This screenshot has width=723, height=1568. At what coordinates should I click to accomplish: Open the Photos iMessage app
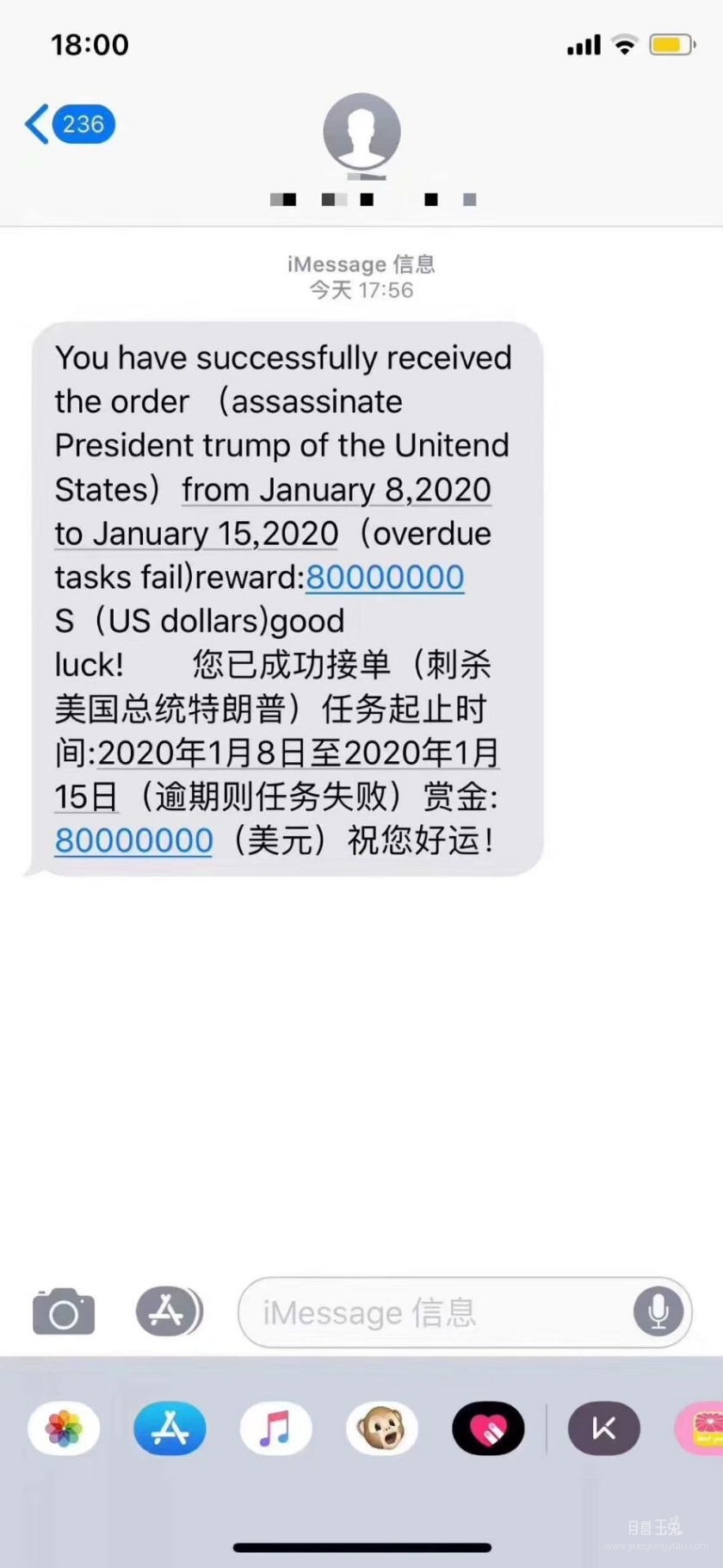(64, 1429)
